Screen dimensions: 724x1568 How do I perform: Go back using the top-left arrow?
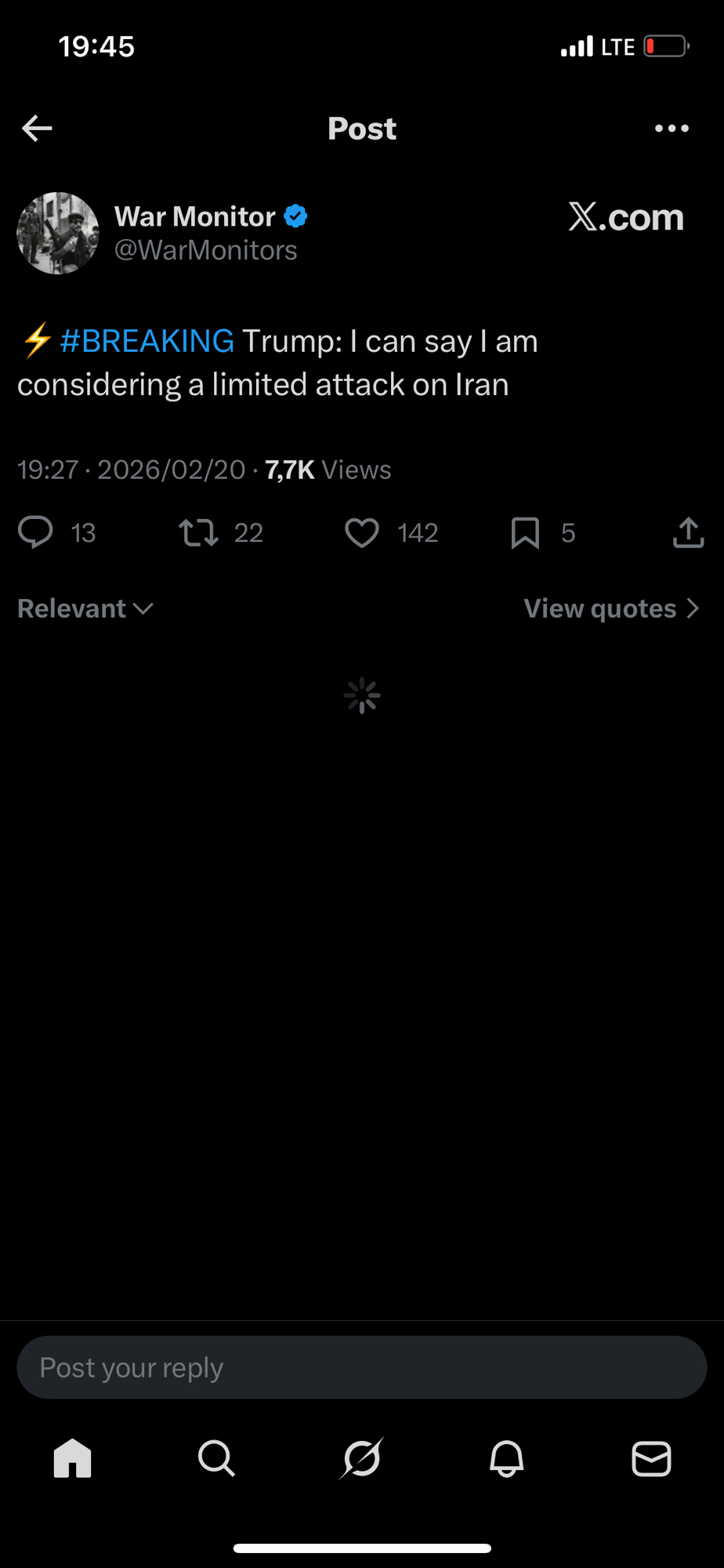[37, 128]
